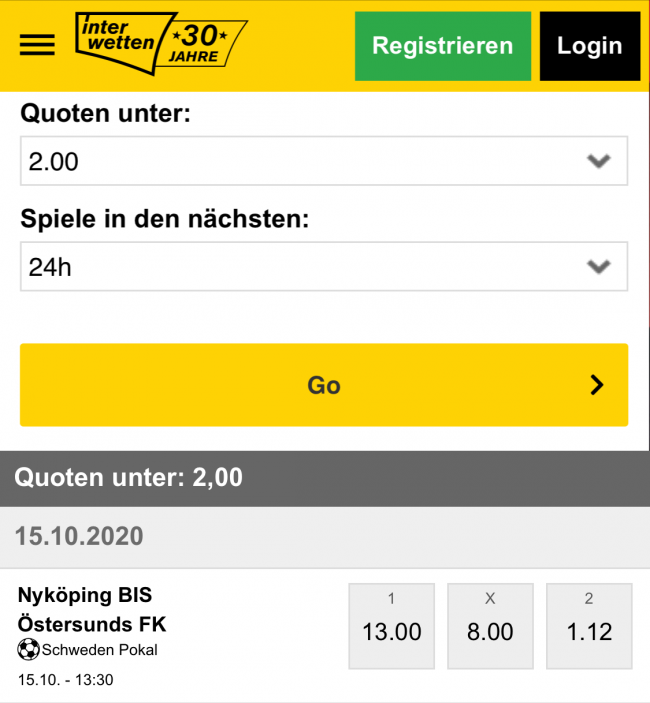
Task: Select draw odds 8.00
Action: pyautogui.click(x=490, y=626)
